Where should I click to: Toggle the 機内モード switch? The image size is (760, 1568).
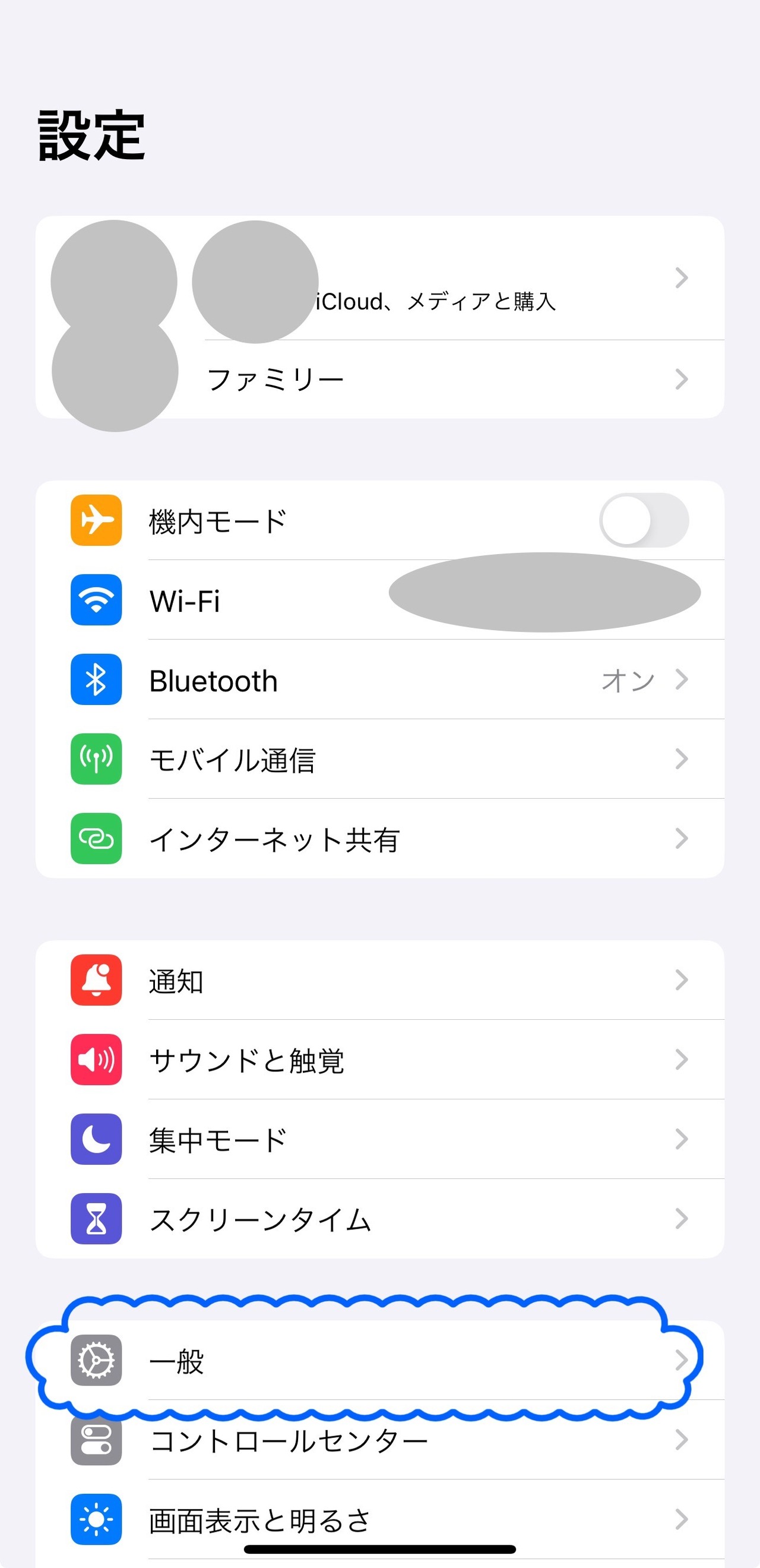click(x=644, y=520)
